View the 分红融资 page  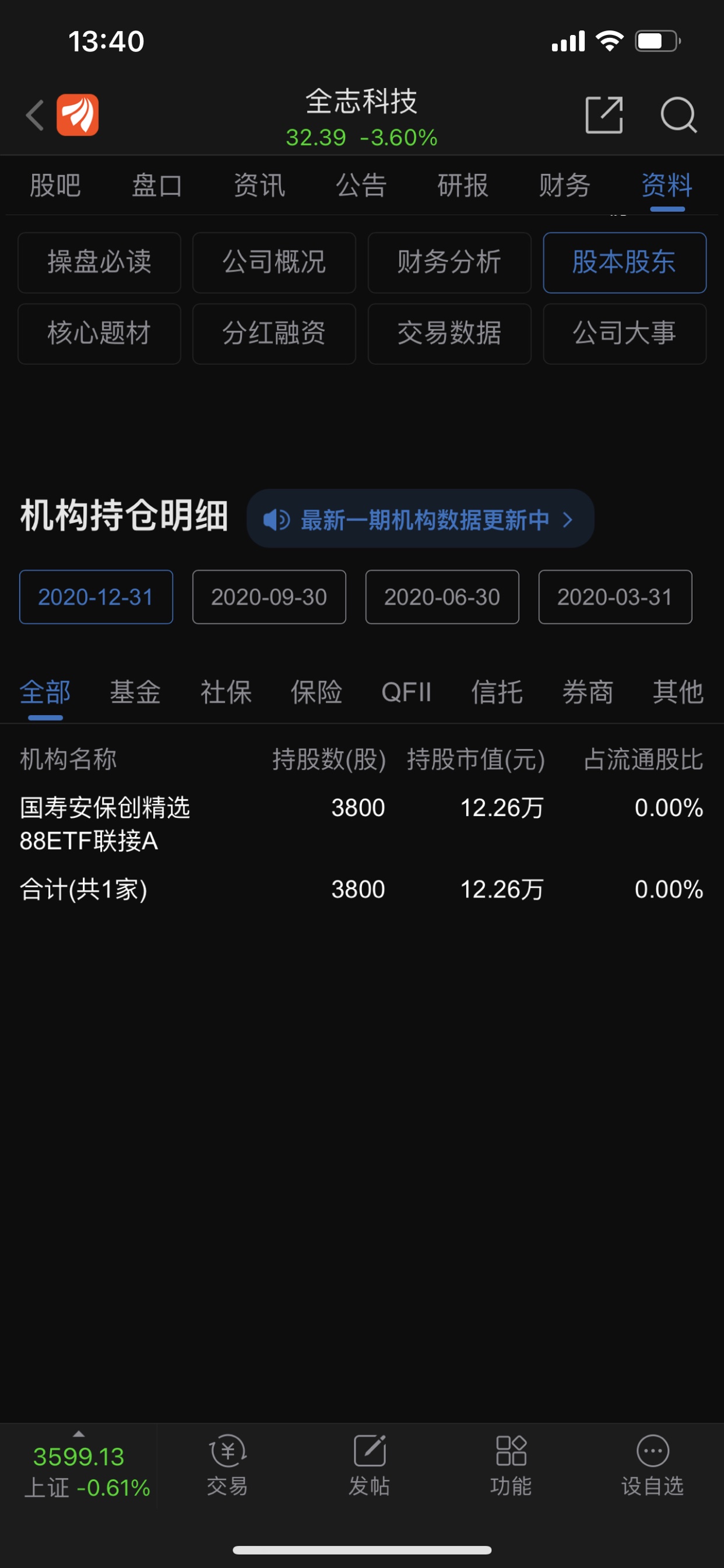coord(274,334)
